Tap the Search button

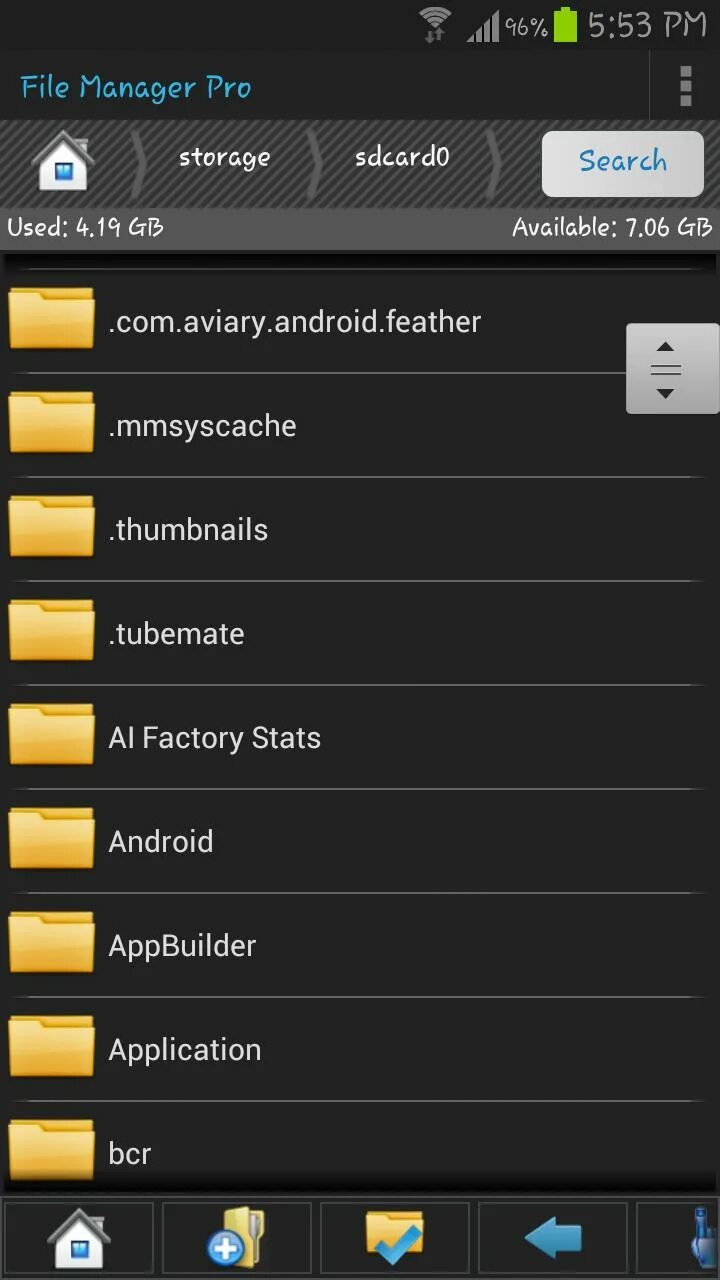622,163
